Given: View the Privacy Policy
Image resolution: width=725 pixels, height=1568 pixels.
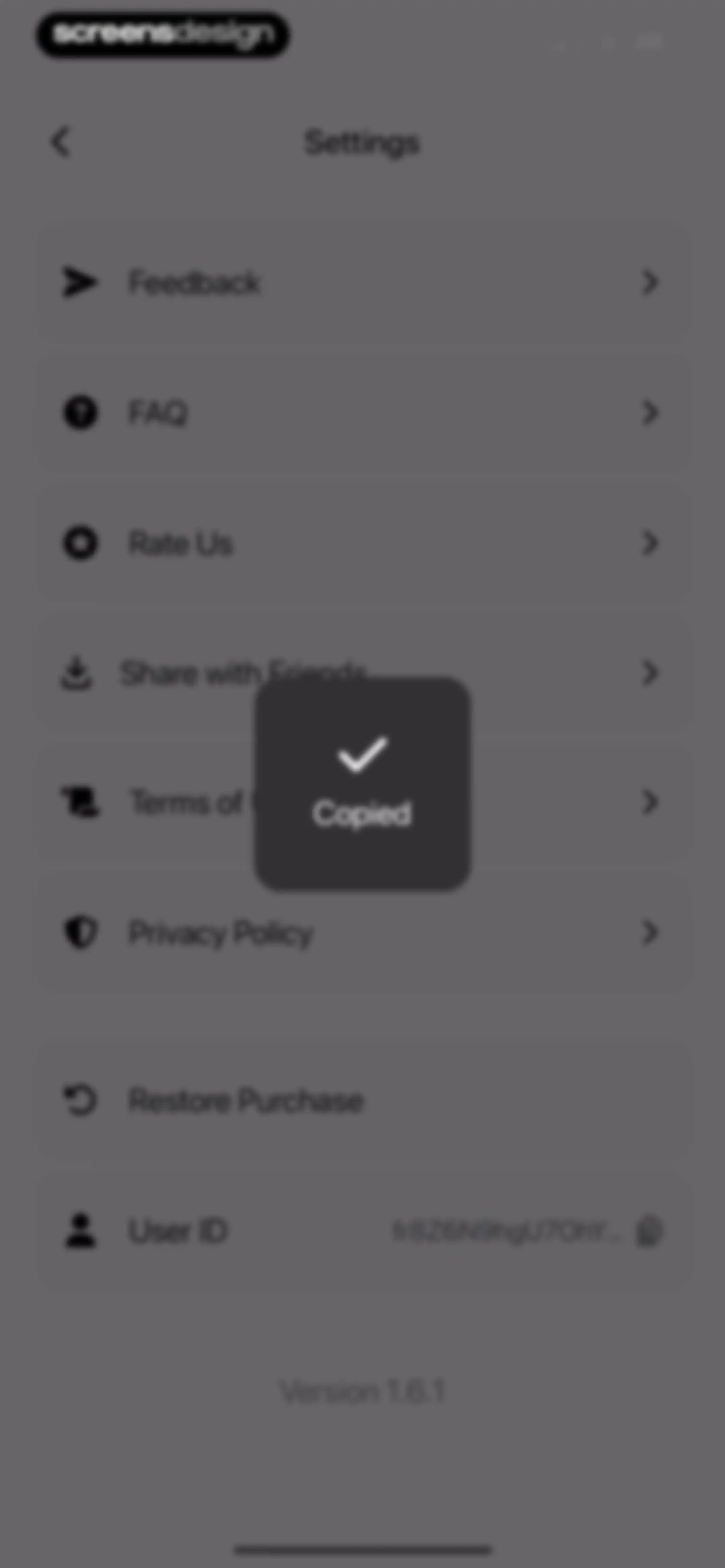Looking at the screenshot, I should pos(364,932).
